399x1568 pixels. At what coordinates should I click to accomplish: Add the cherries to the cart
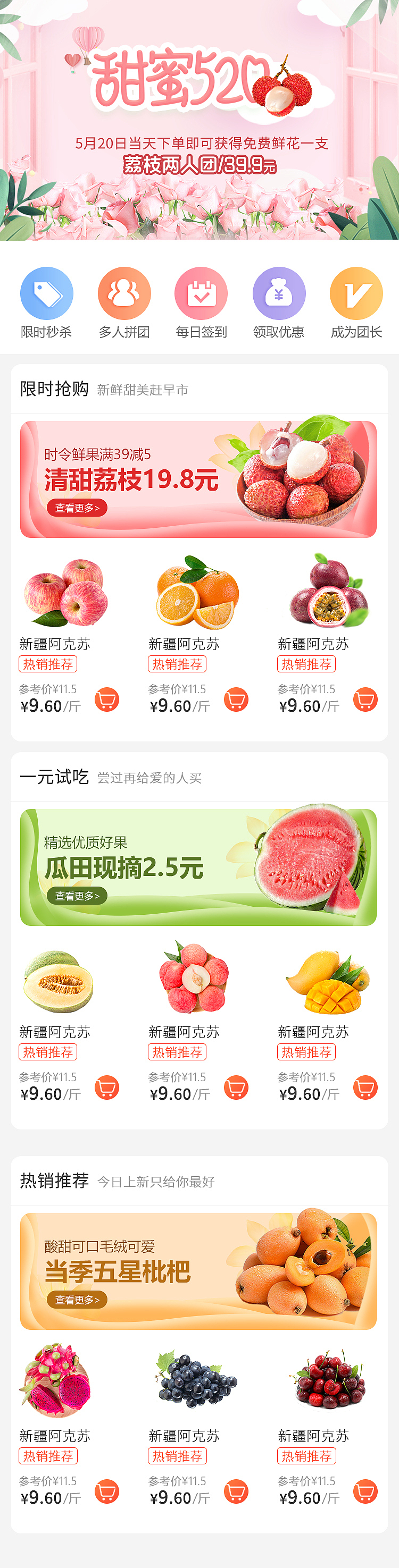pyautogui.click(x=365, y=1491)
